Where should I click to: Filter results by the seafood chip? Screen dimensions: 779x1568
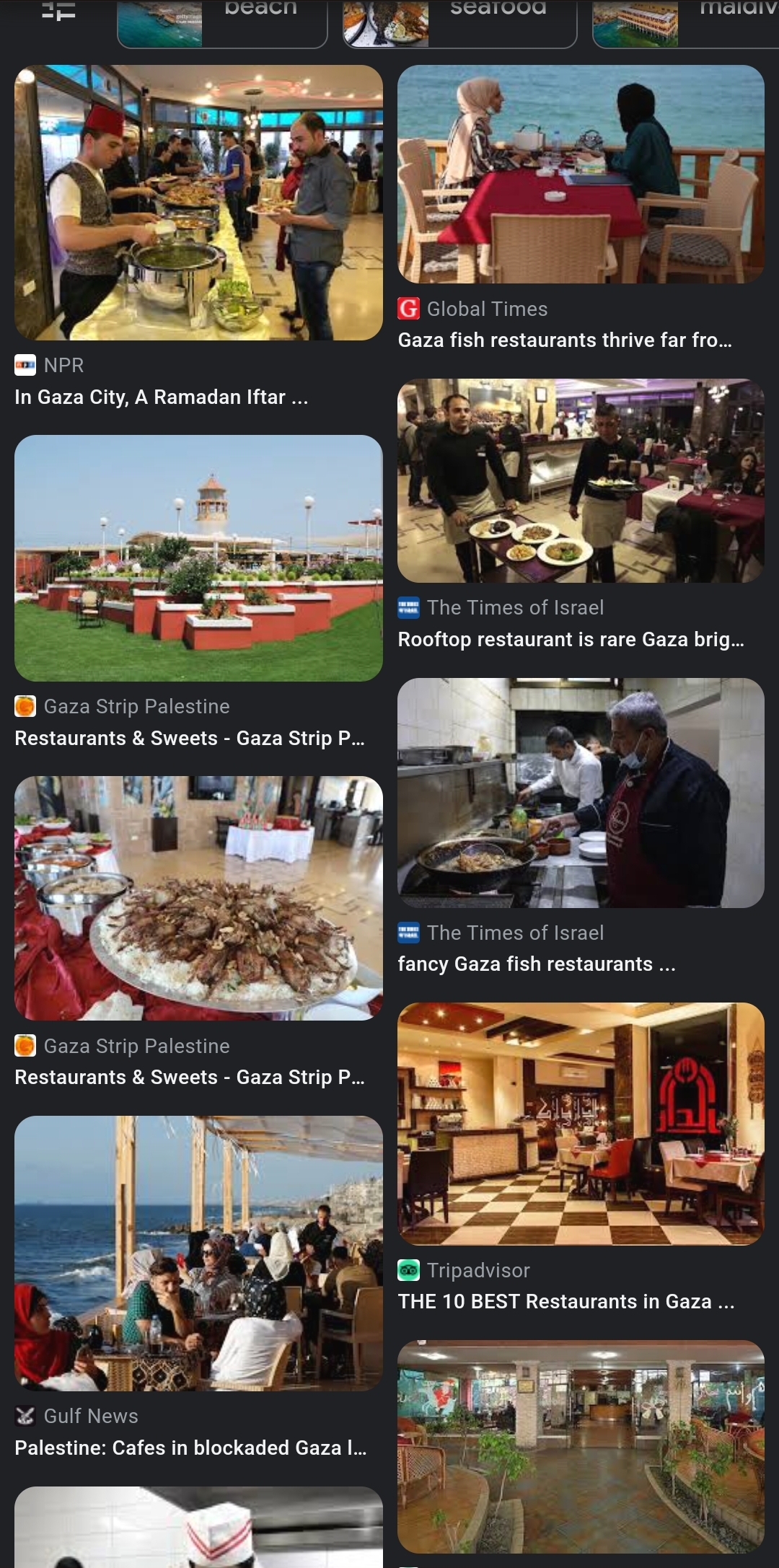[459, 23]
